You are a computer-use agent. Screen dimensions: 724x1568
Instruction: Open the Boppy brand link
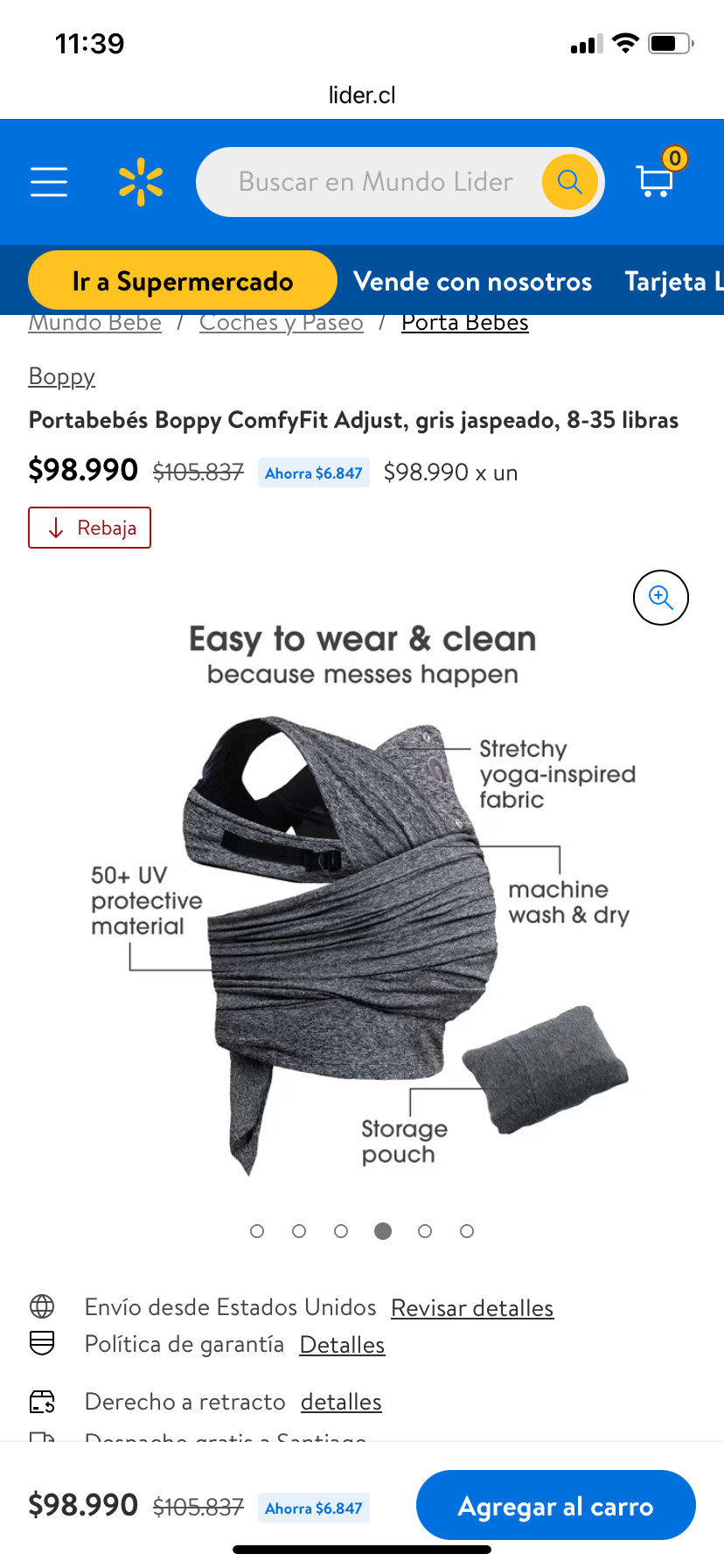tap(61, 376)
